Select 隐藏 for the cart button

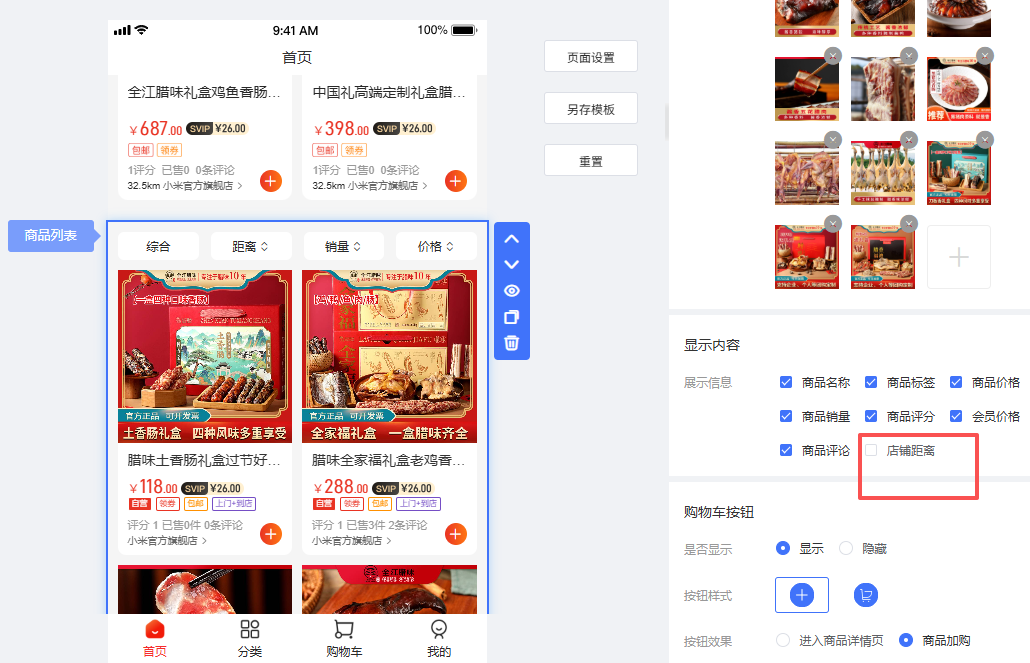click(x=846, y=549)
